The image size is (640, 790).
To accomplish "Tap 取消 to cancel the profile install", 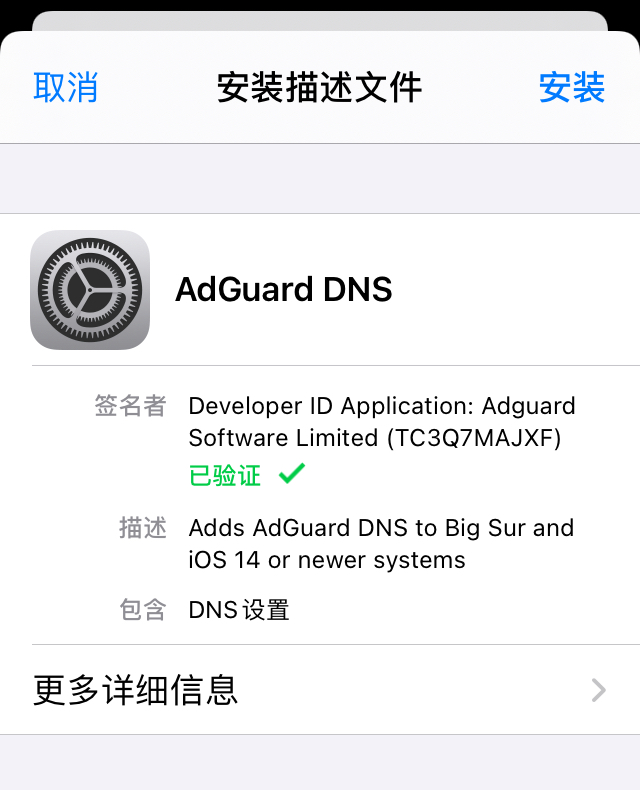I will [x=66, y=88].
